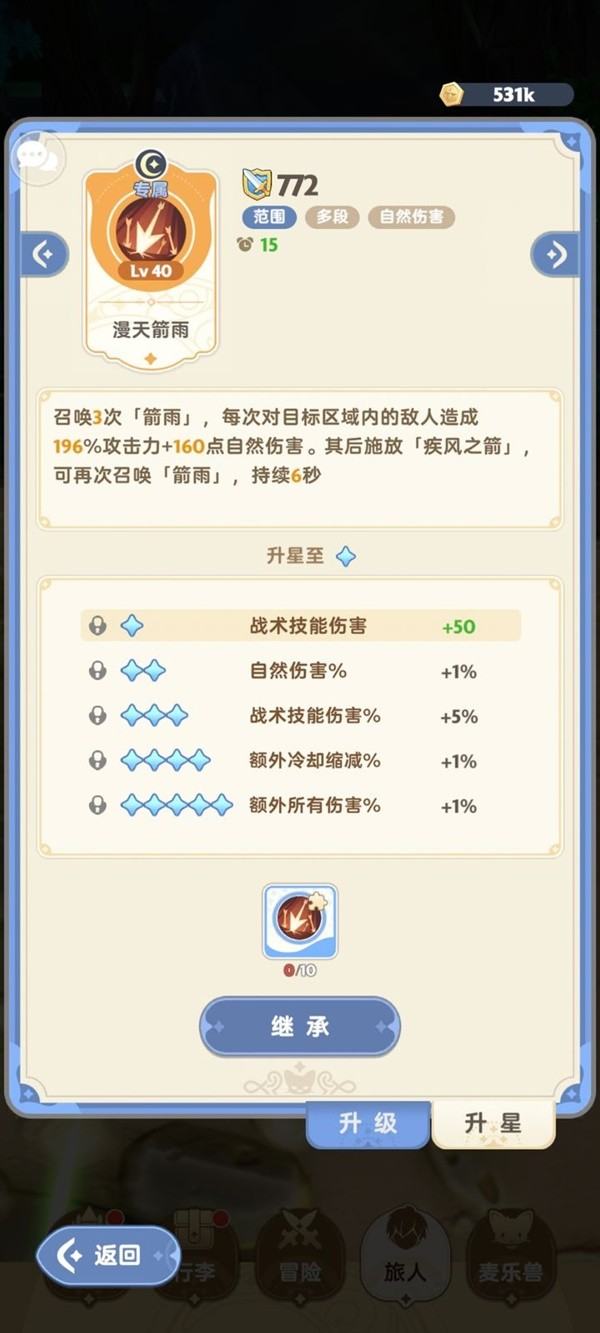Viewport: 600px width, 1333px height.
Task: Select the one-star 战术技能伤害 row
Action: coord(301,626)
